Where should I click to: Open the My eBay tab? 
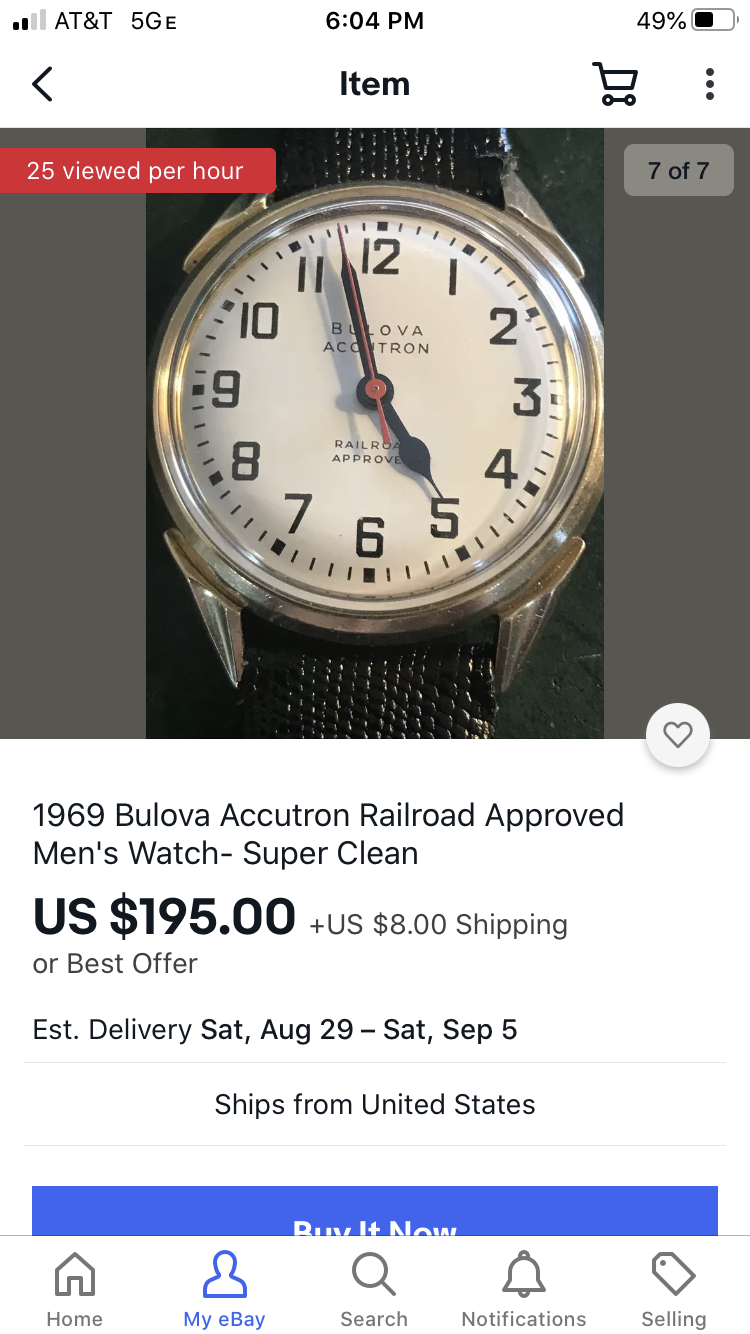pyautogui.click(x=224, y=1290)
